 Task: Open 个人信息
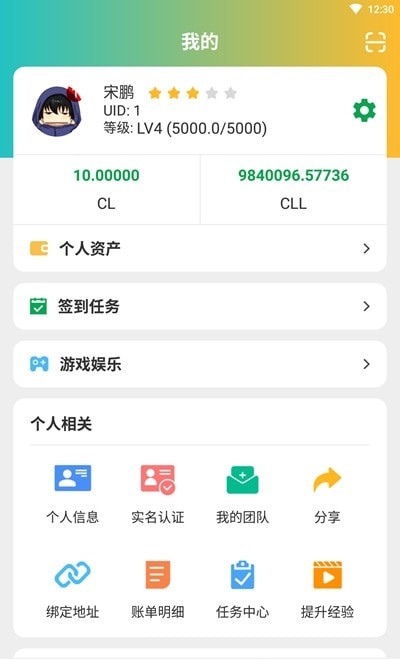(x=72, y=494)
